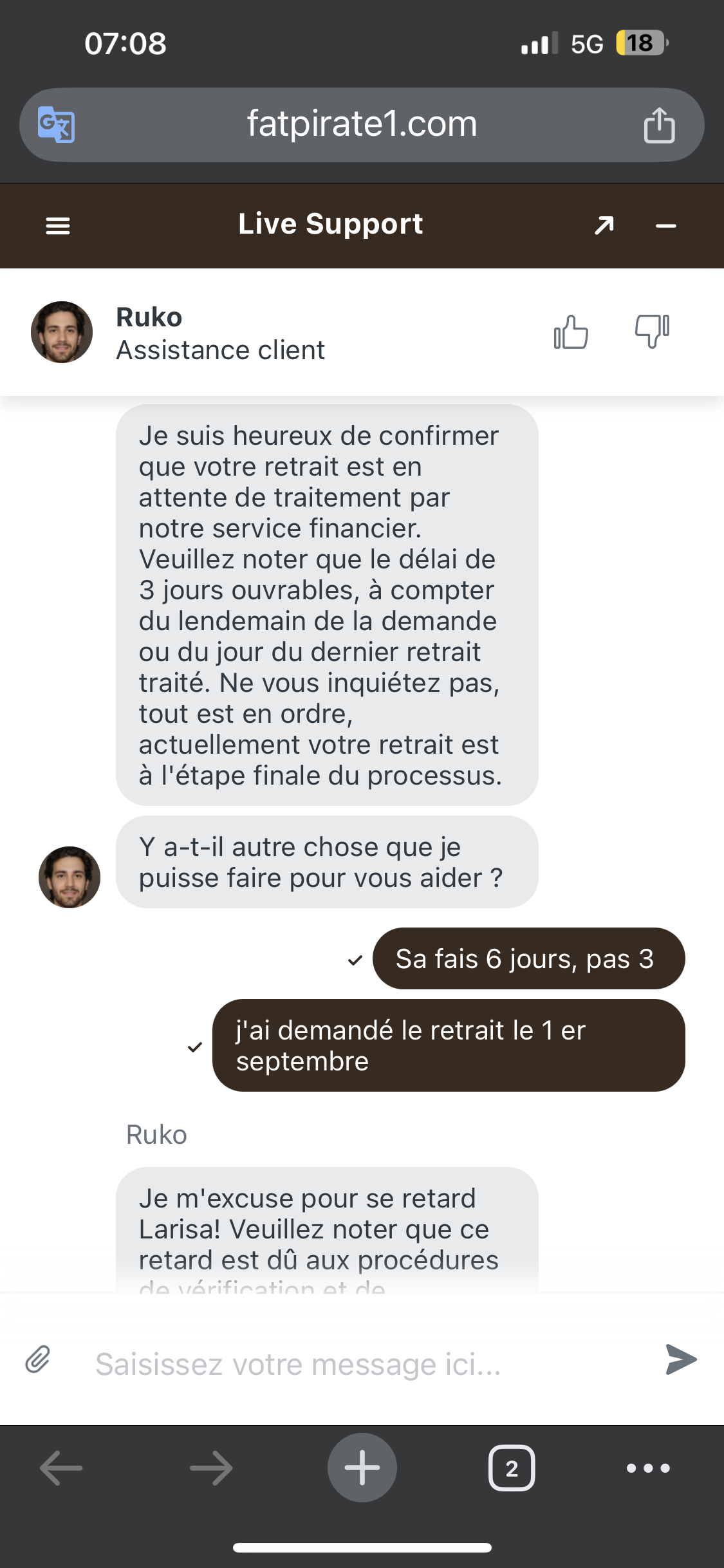724x1568 pixels.
Task: Attach a file with the paperclip
Action: (38, 1359)
